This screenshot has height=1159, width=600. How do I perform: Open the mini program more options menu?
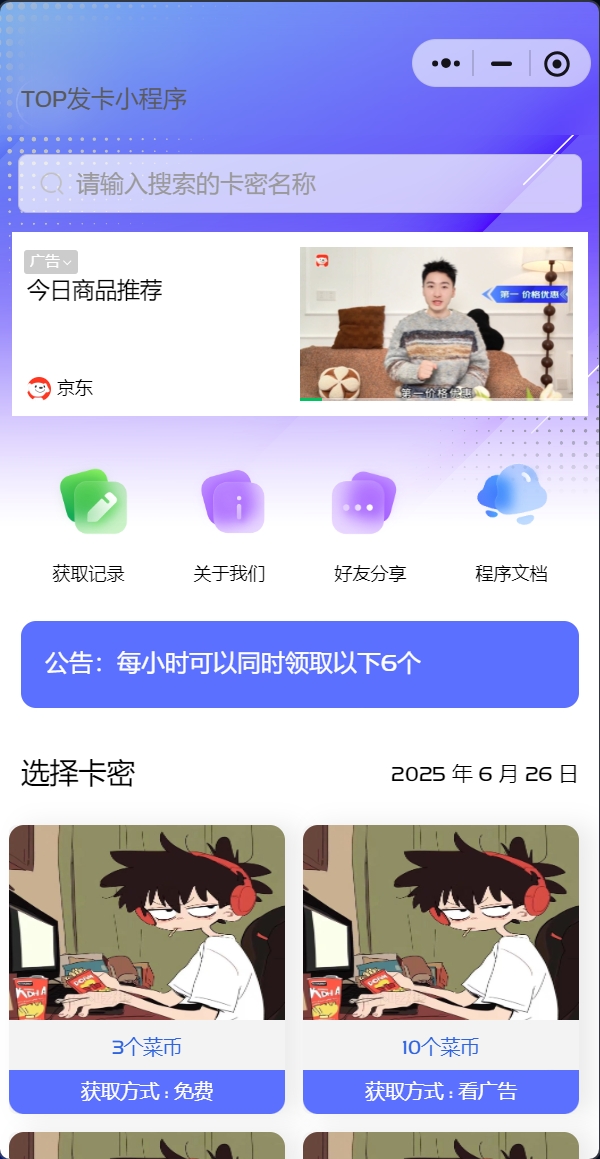(445, 64)
